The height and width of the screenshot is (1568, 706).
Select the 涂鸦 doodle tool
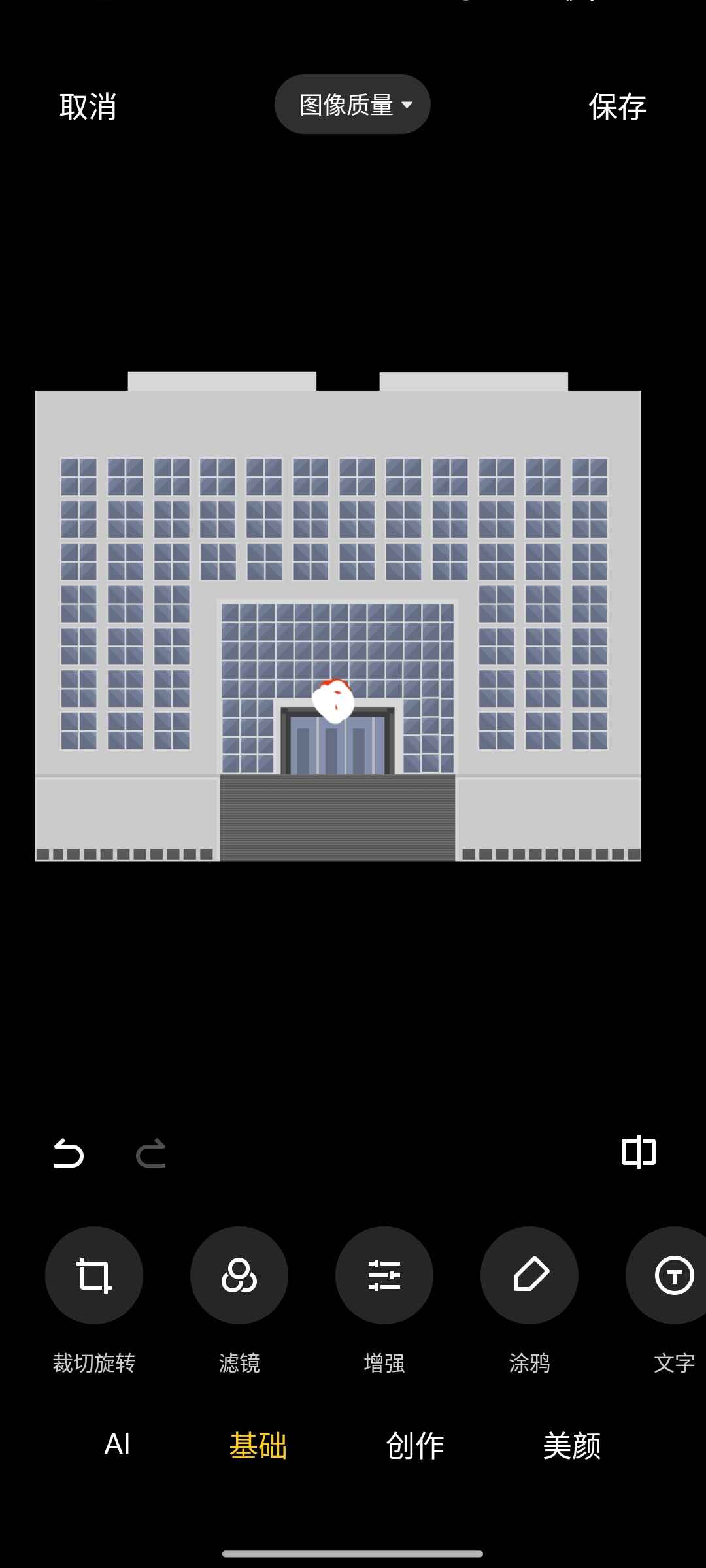(529, 1275)
